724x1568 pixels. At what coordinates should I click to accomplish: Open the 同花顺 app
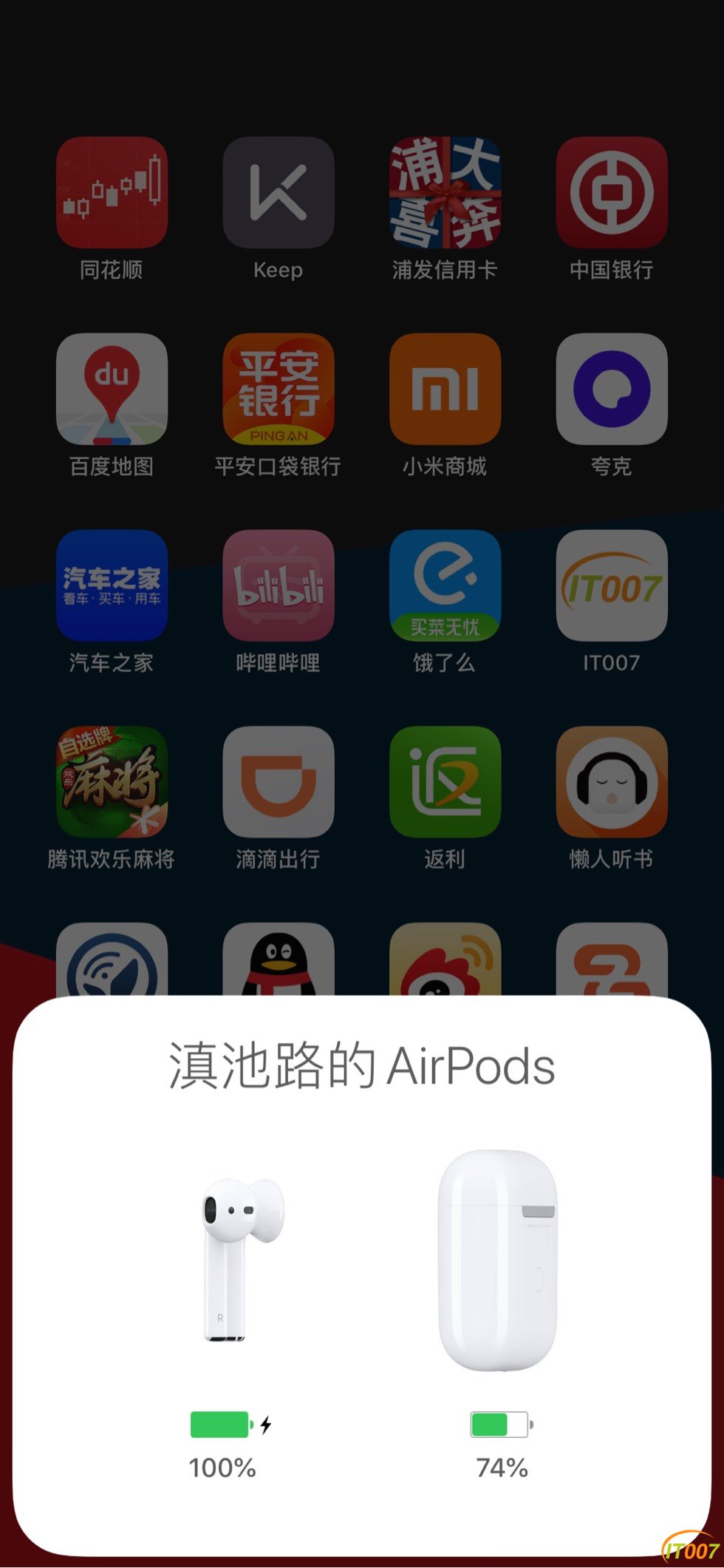click(x=112, y=192)
